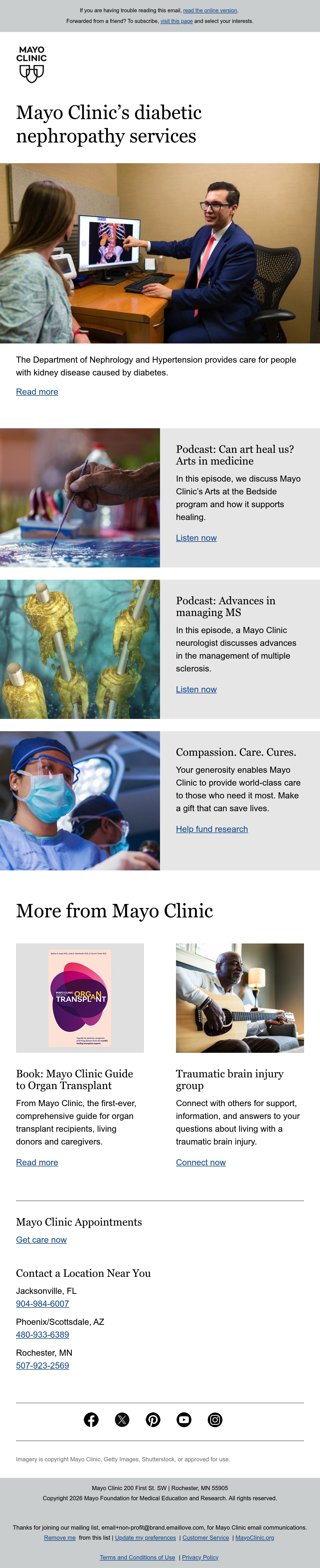The image size is (320, 1568).
Task: Read more about the Organ Transplant book
Action: [37, 1163]
